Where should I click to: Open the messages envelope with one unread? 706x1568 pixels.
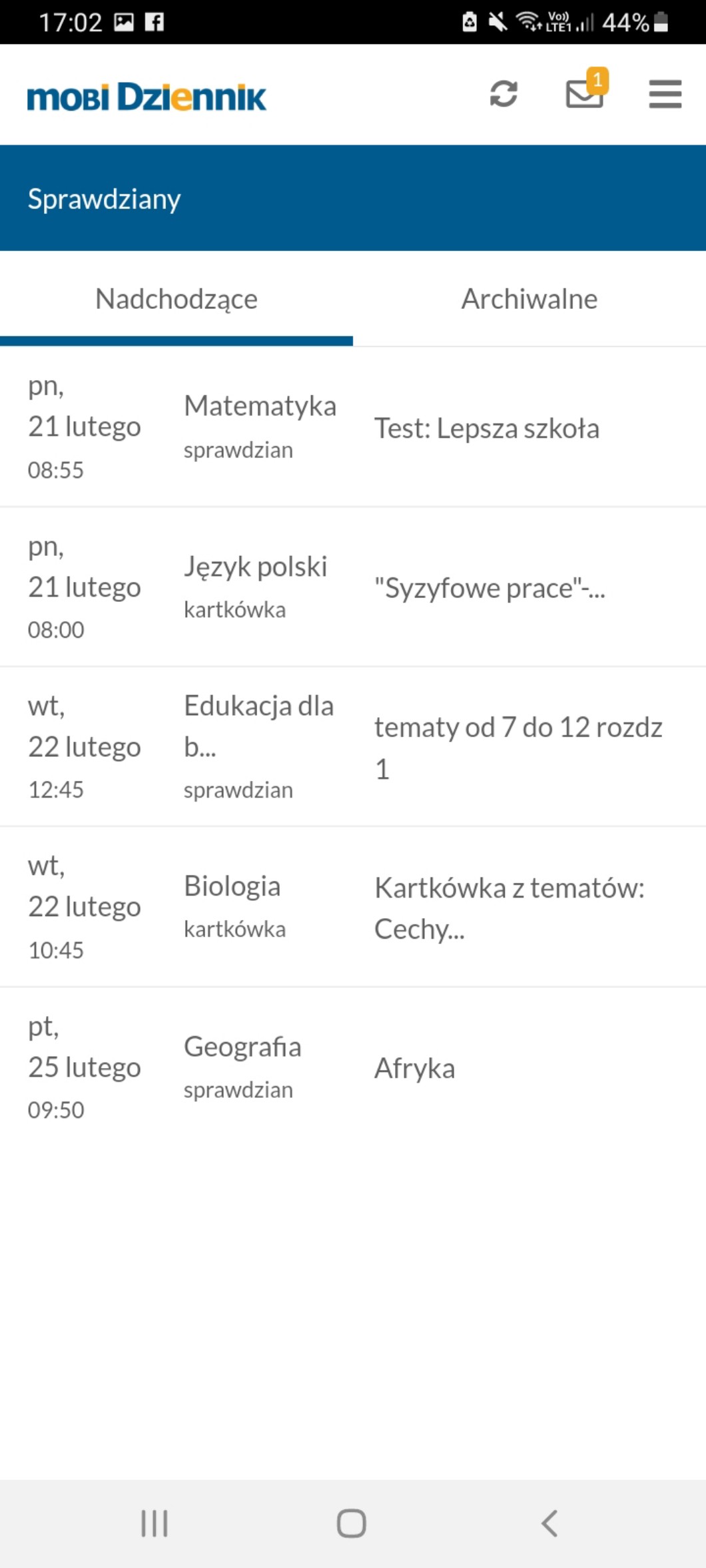coord(584,94)
